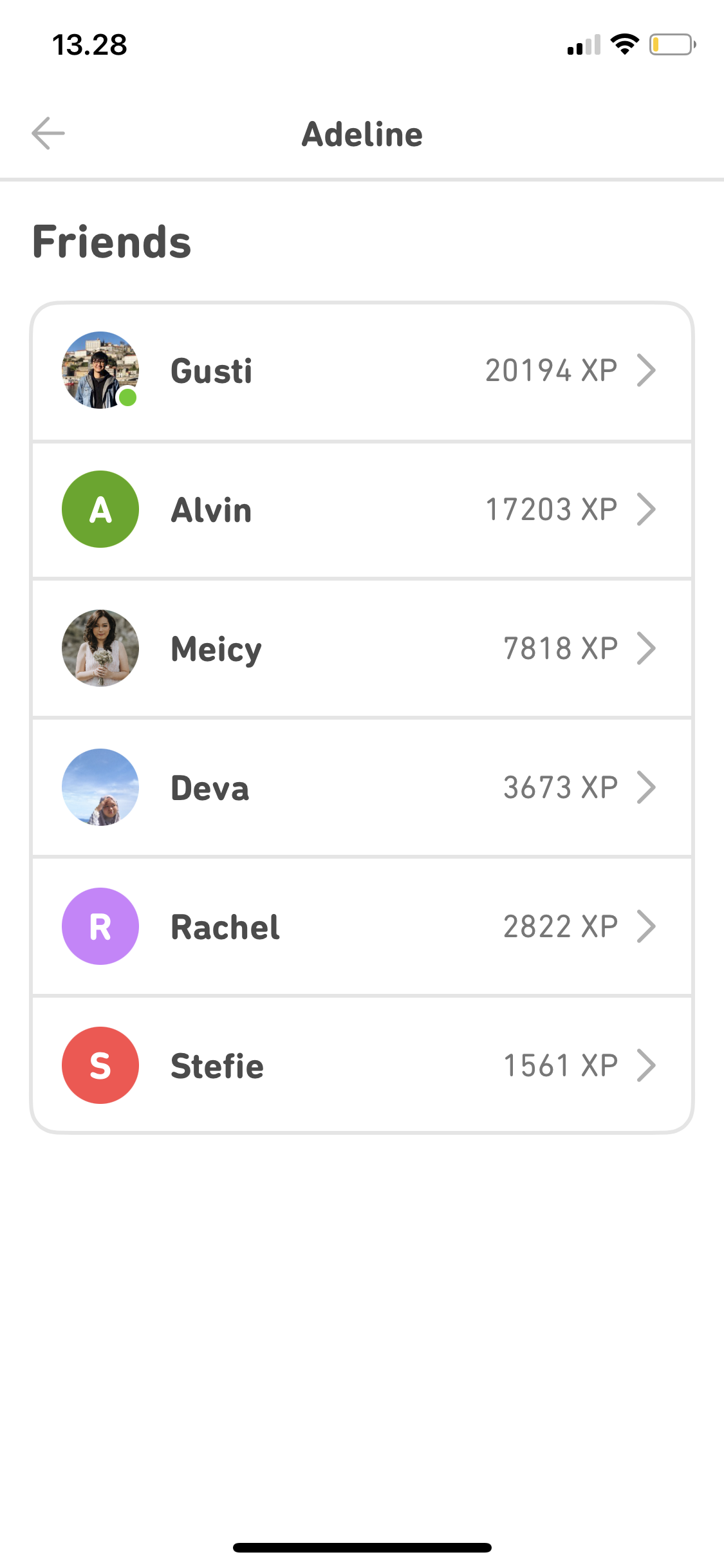Image resolution: width=724 pixels, height=1568 pixels.
Task: Tap Stefie's row with 1561 XP
Action: pyautogui.click(x=362, y=1065)
